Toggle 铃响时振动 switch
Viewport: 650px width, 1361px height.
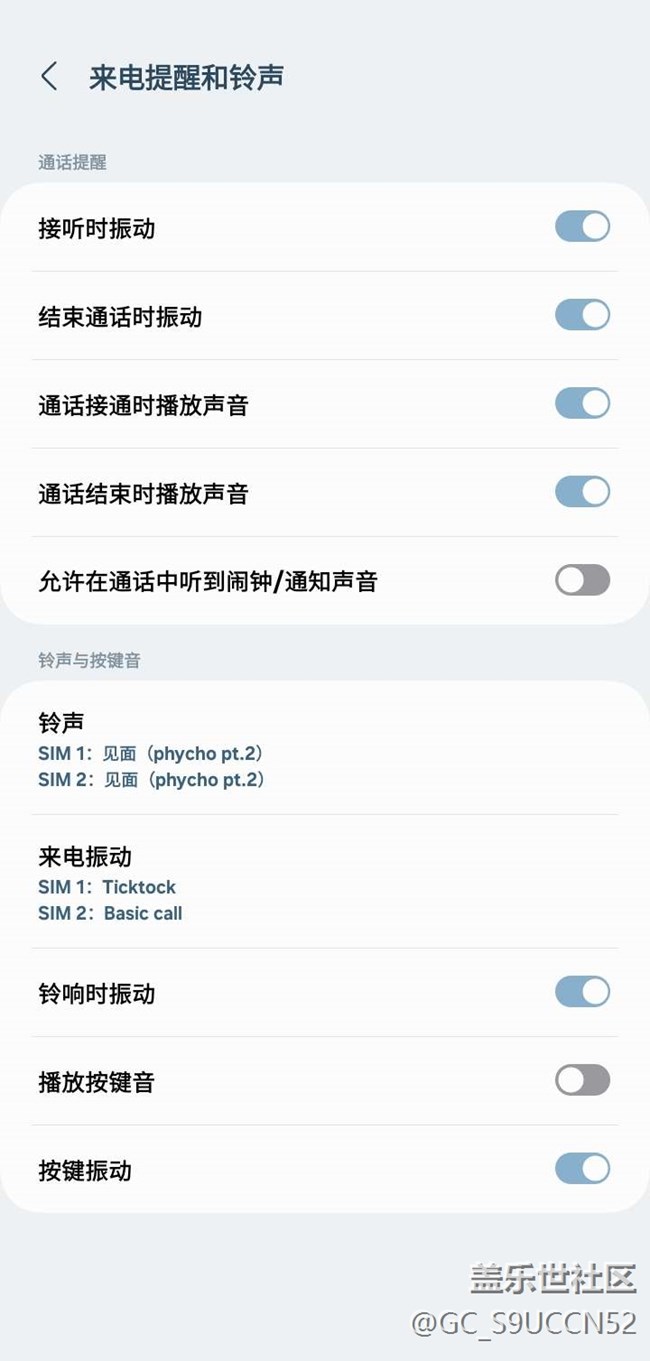[582, 992]
